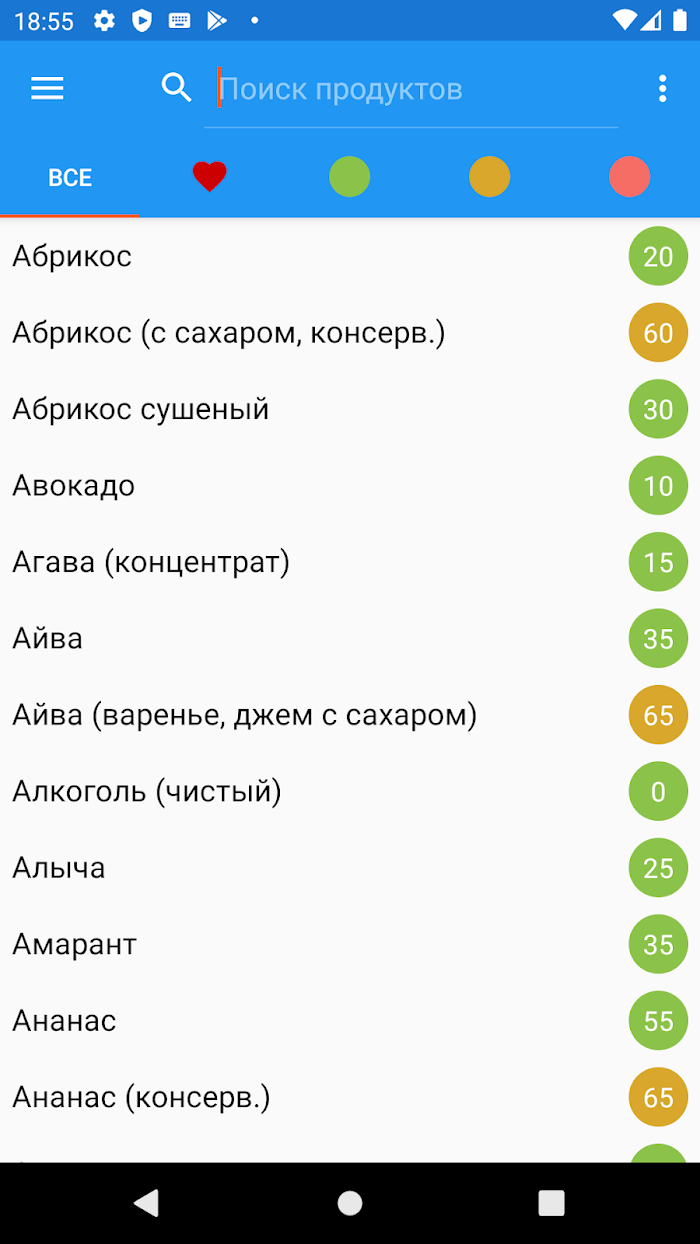Screen dimensions: 700x1244
Task: Switch to the red circle tab
Action: 629,178
